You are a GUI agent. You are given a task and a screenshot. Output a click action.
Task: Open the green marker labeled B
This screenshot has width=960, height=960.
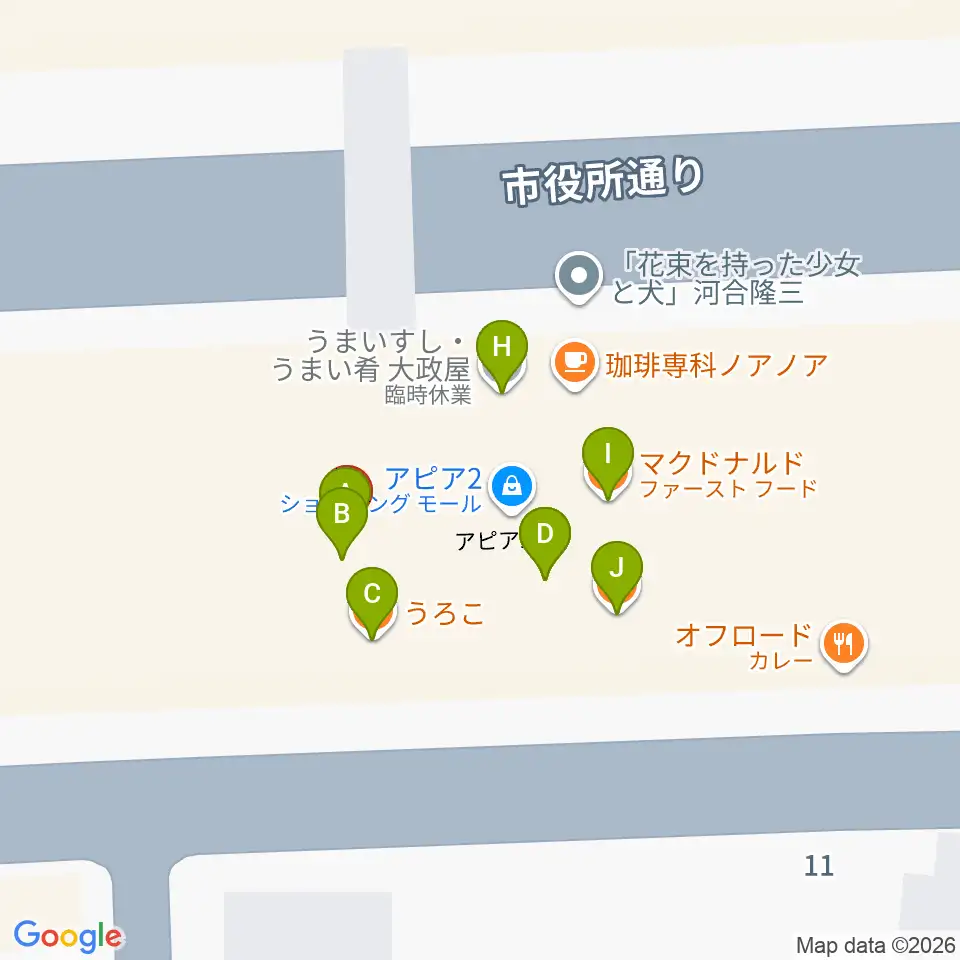coord(342,520)
